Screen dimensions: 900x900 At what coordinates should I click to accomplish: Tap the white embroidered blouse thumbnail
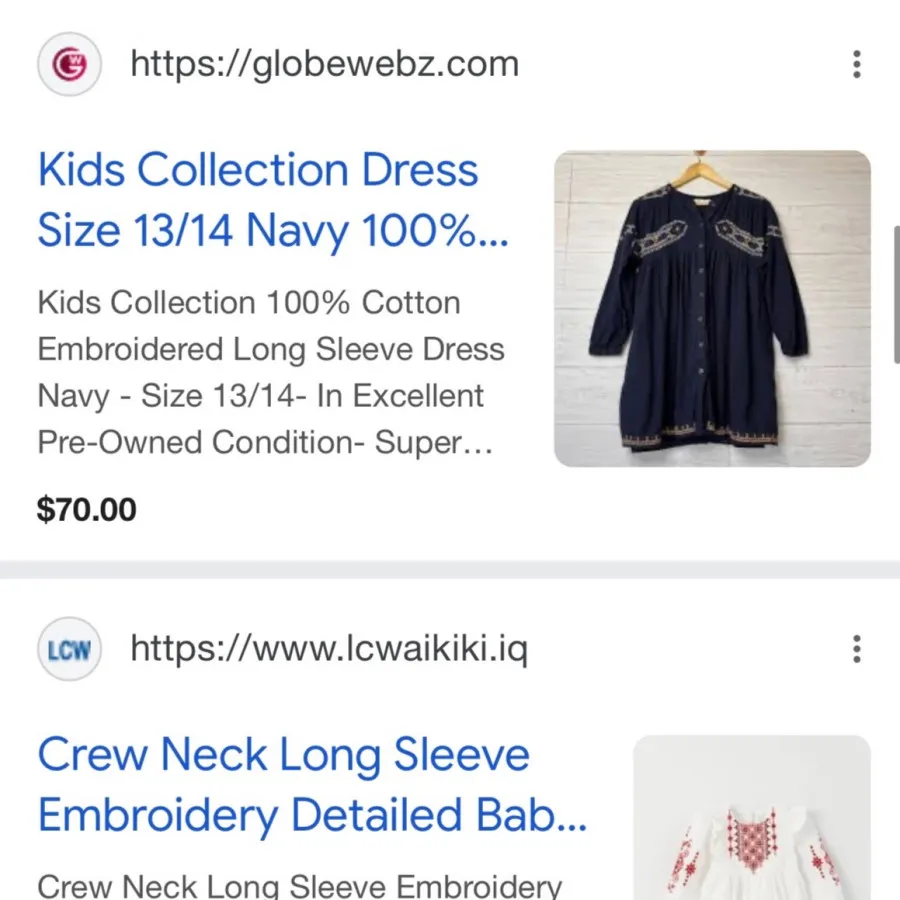coord(752,820)
